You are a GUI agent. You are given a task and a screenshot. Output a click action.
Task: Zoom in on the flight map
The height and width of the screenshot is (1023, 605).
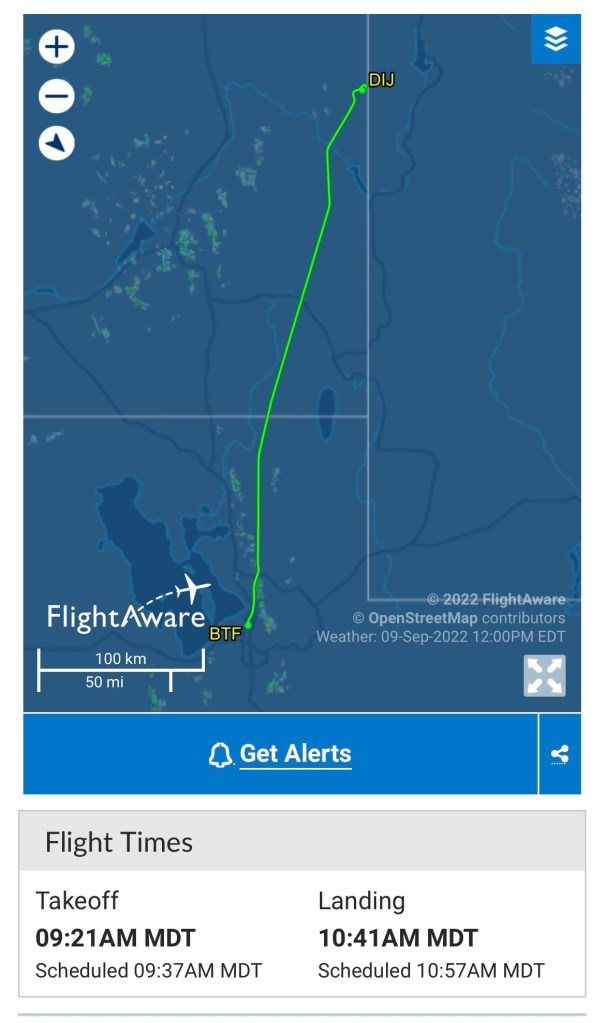[57, 47]
